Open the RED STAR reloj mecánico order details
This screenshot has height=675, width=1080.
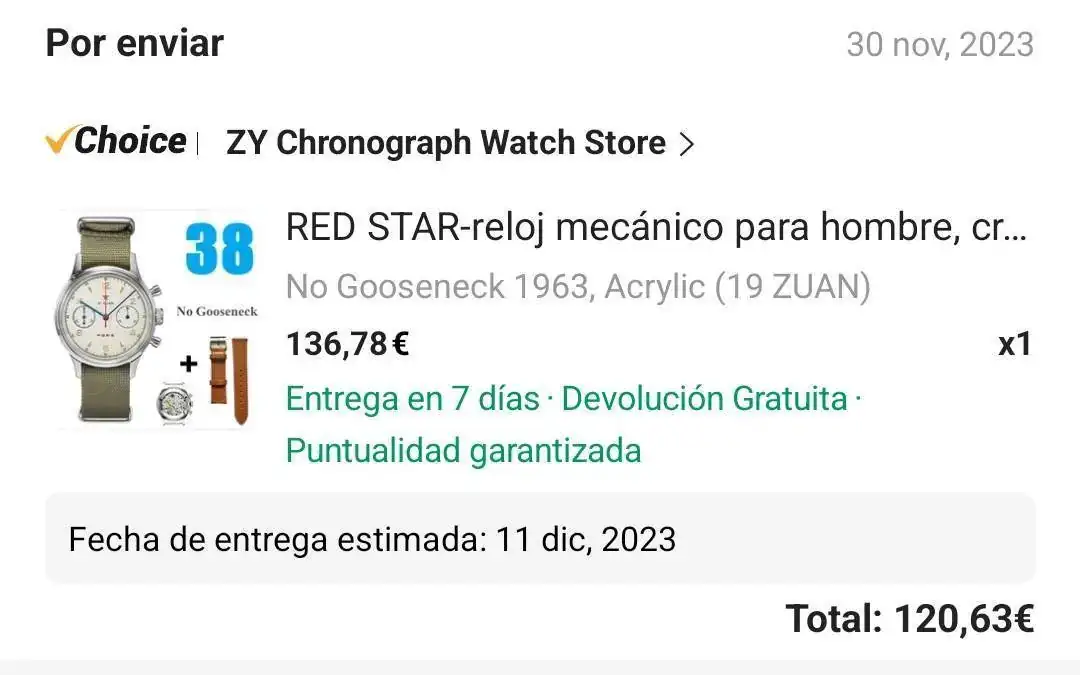(x=655, y=228)
